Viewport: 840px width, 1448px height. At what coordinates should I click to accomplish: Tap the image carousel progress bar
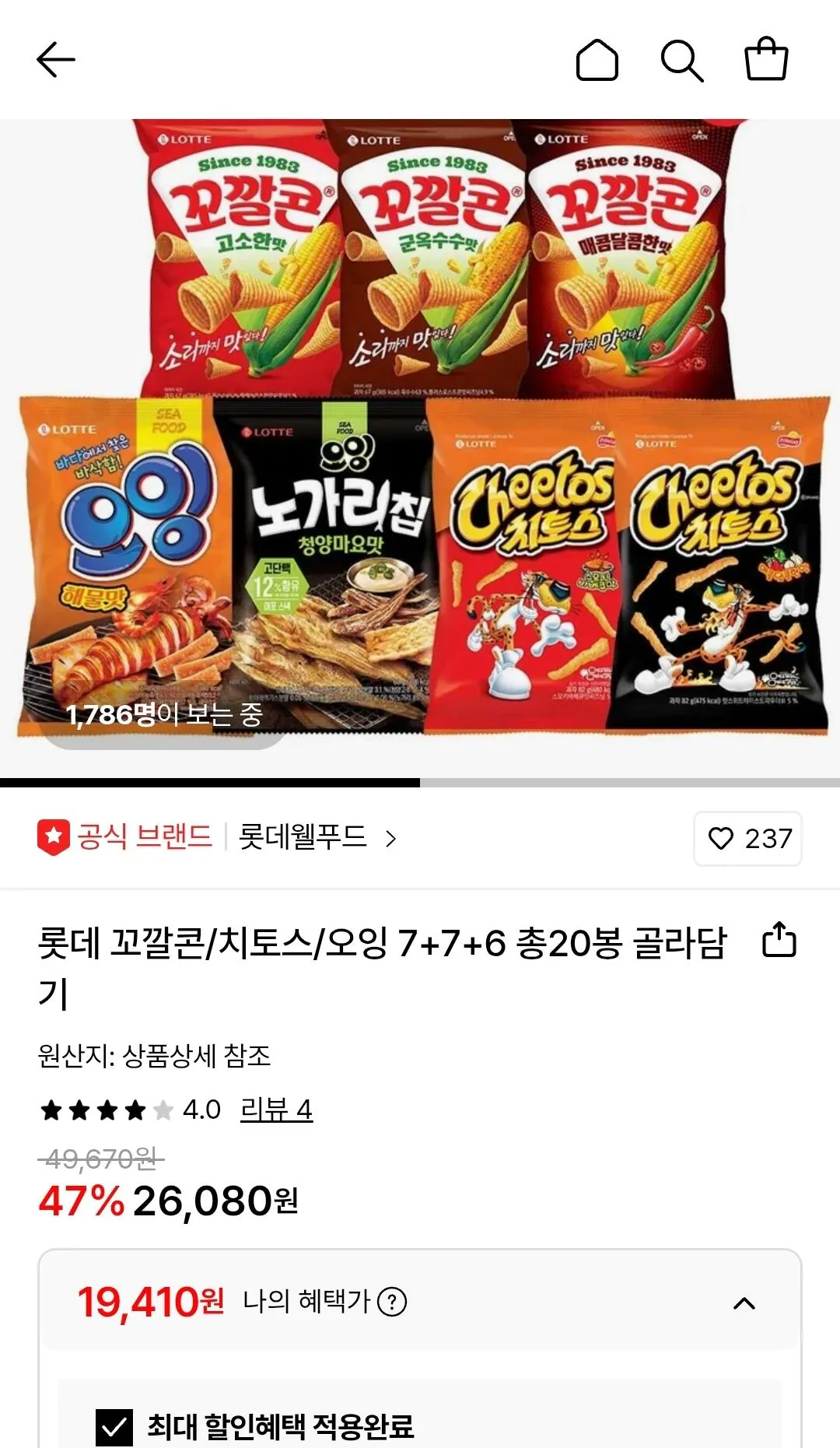pos(420,780)
